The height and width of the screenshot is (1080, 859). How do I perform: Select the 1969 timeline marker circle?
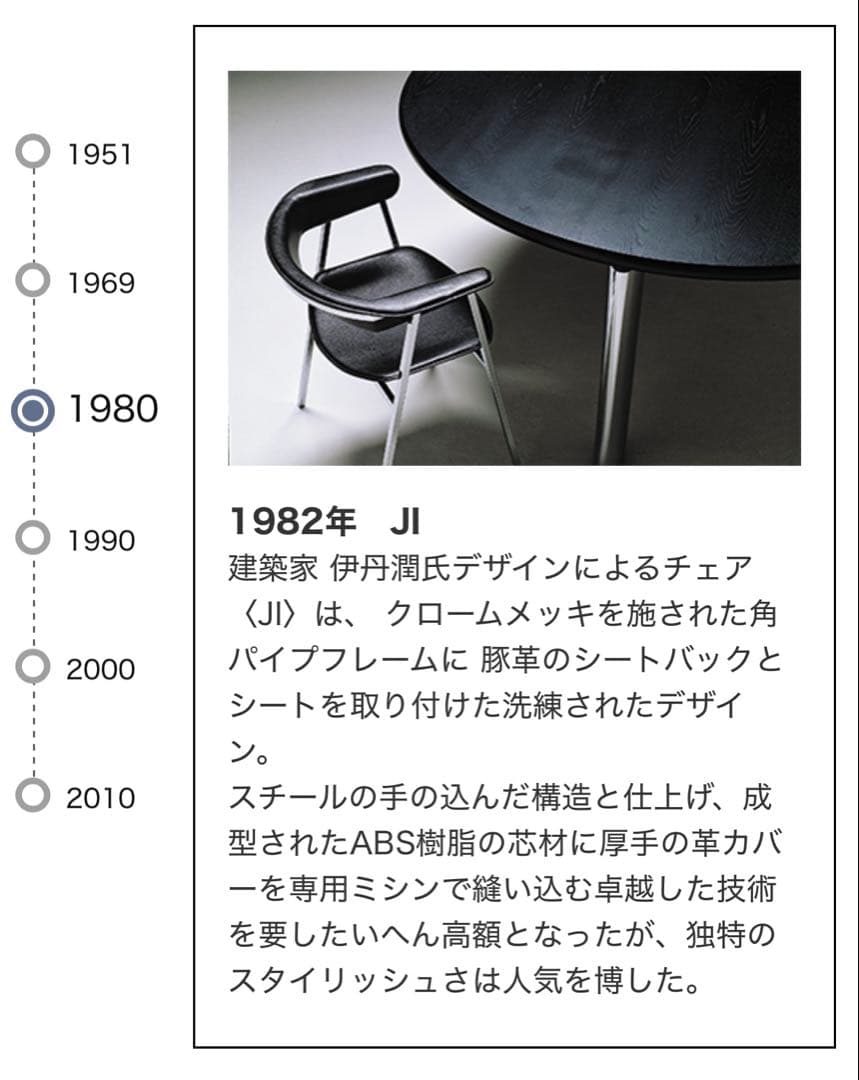pyautogui.click(x=35, y=277)
